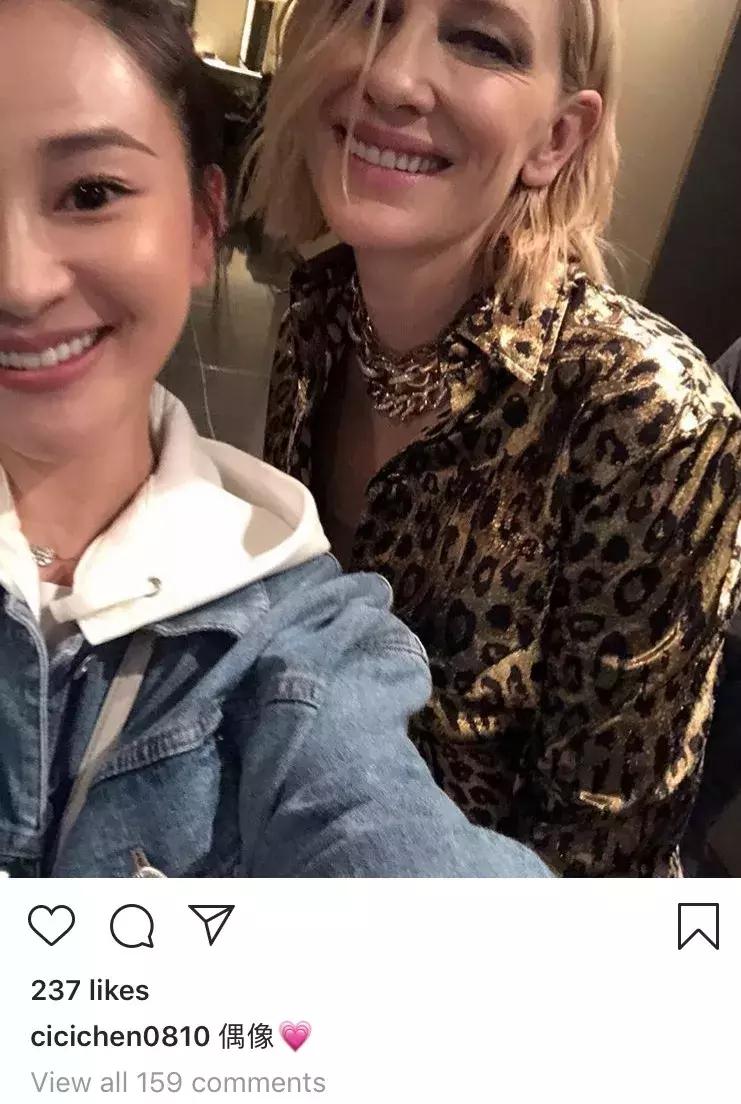
Task: Open cicichen0810's profile
Action: tap(120, 1036)
